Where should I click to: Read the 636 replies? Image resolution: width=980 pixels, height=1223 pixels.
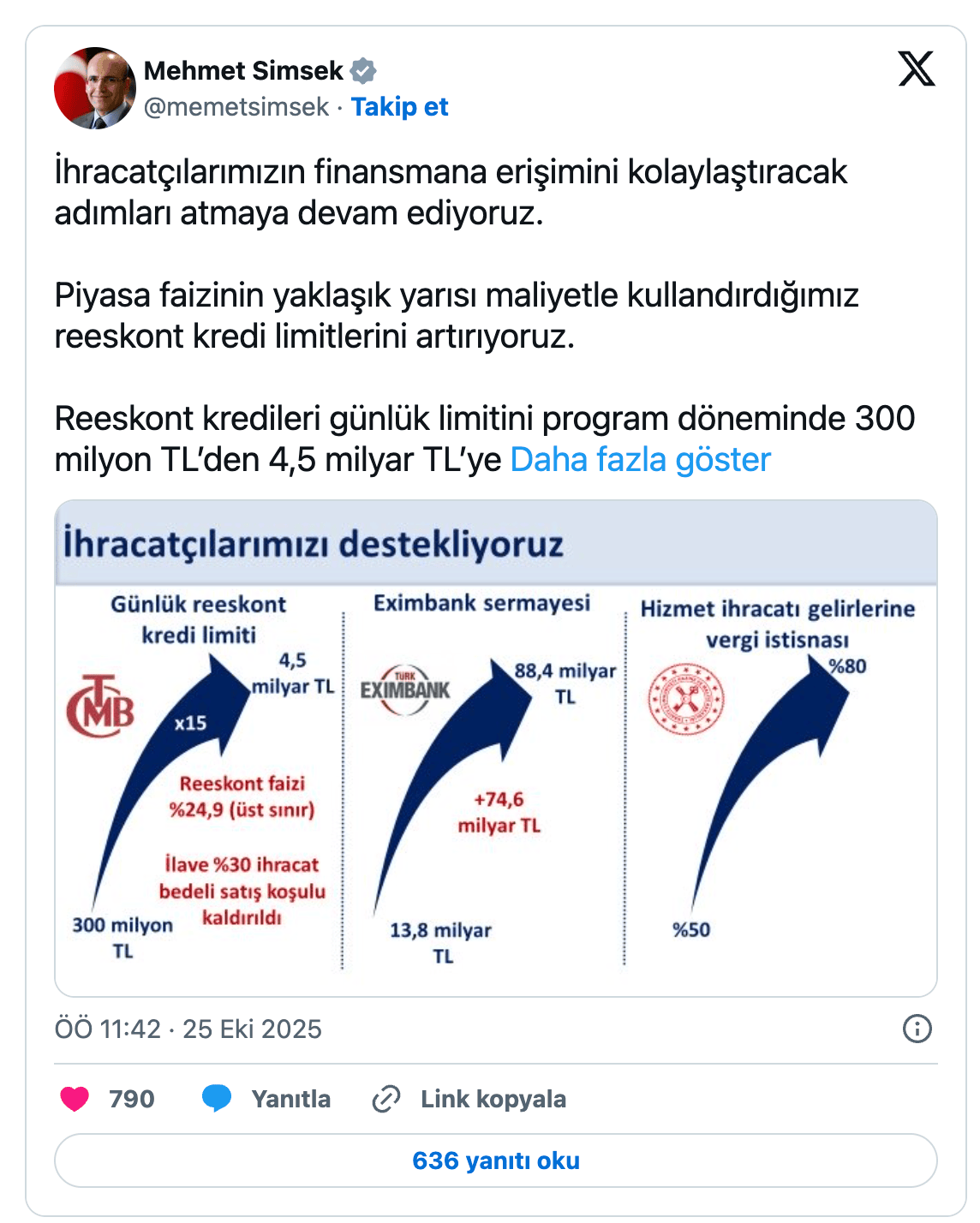[x=495, y=1160]
